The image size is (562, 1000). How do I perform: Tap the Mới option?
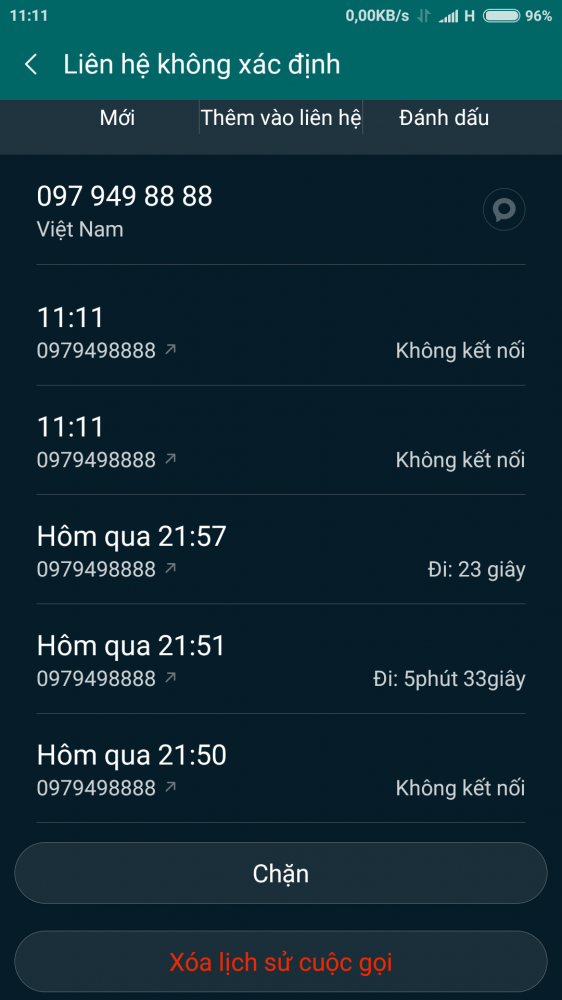(x=117, y=118)
